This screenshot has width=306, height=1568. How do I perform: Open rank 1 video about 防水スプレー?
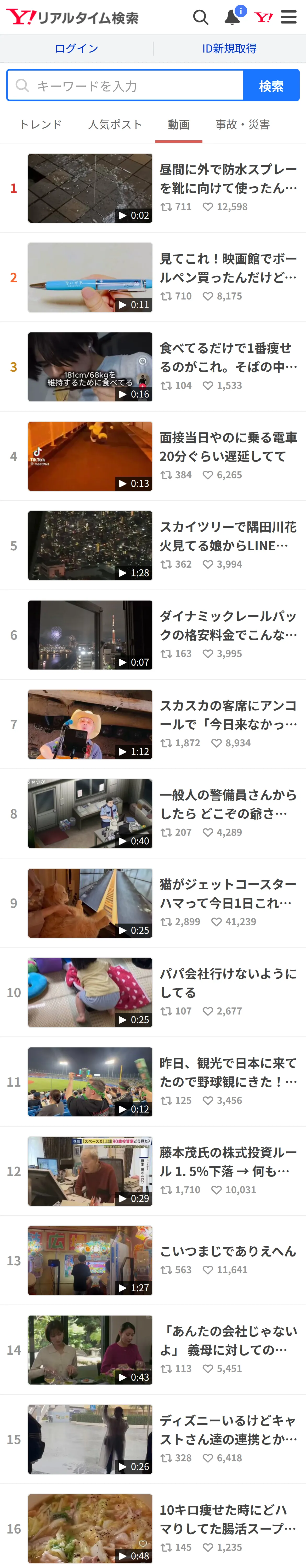click(153, 188)
